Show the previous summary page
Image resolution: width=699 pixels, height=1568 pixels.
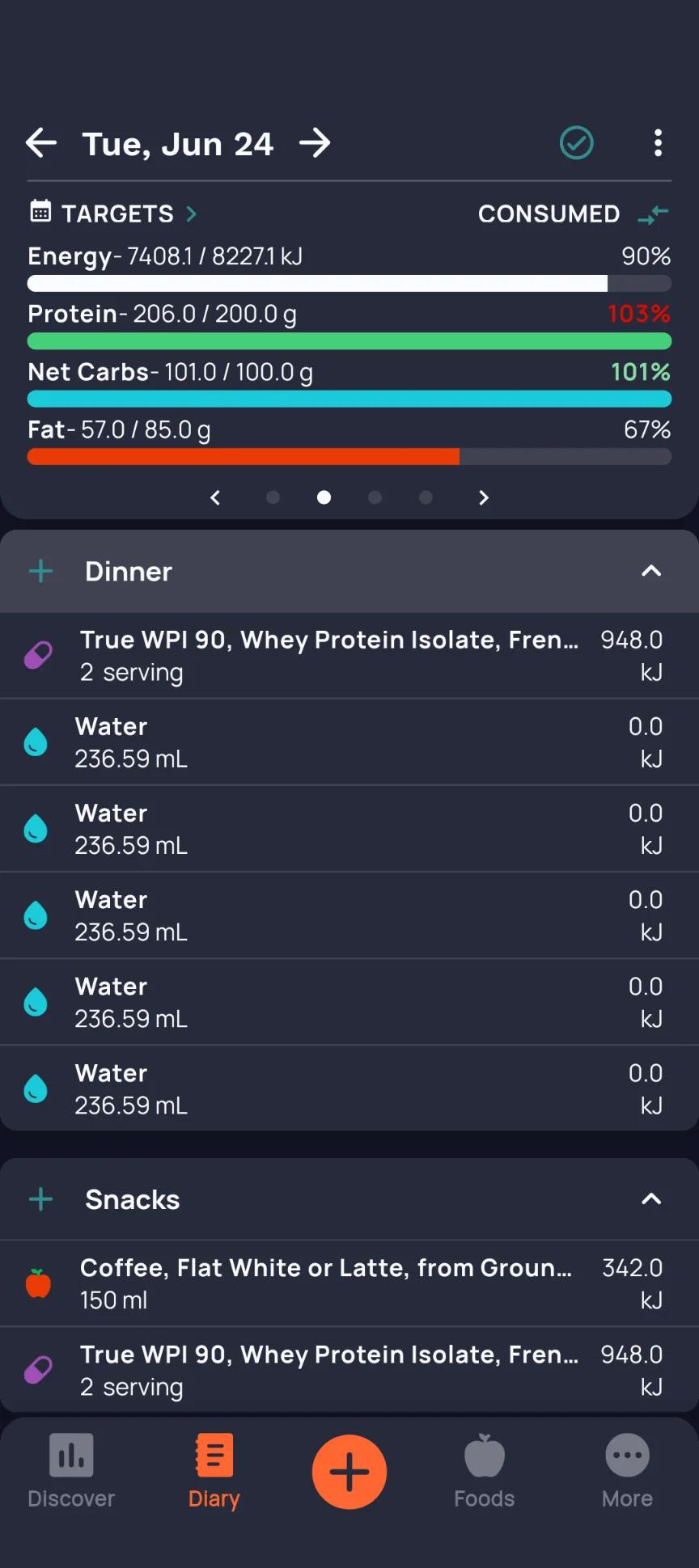215,498
